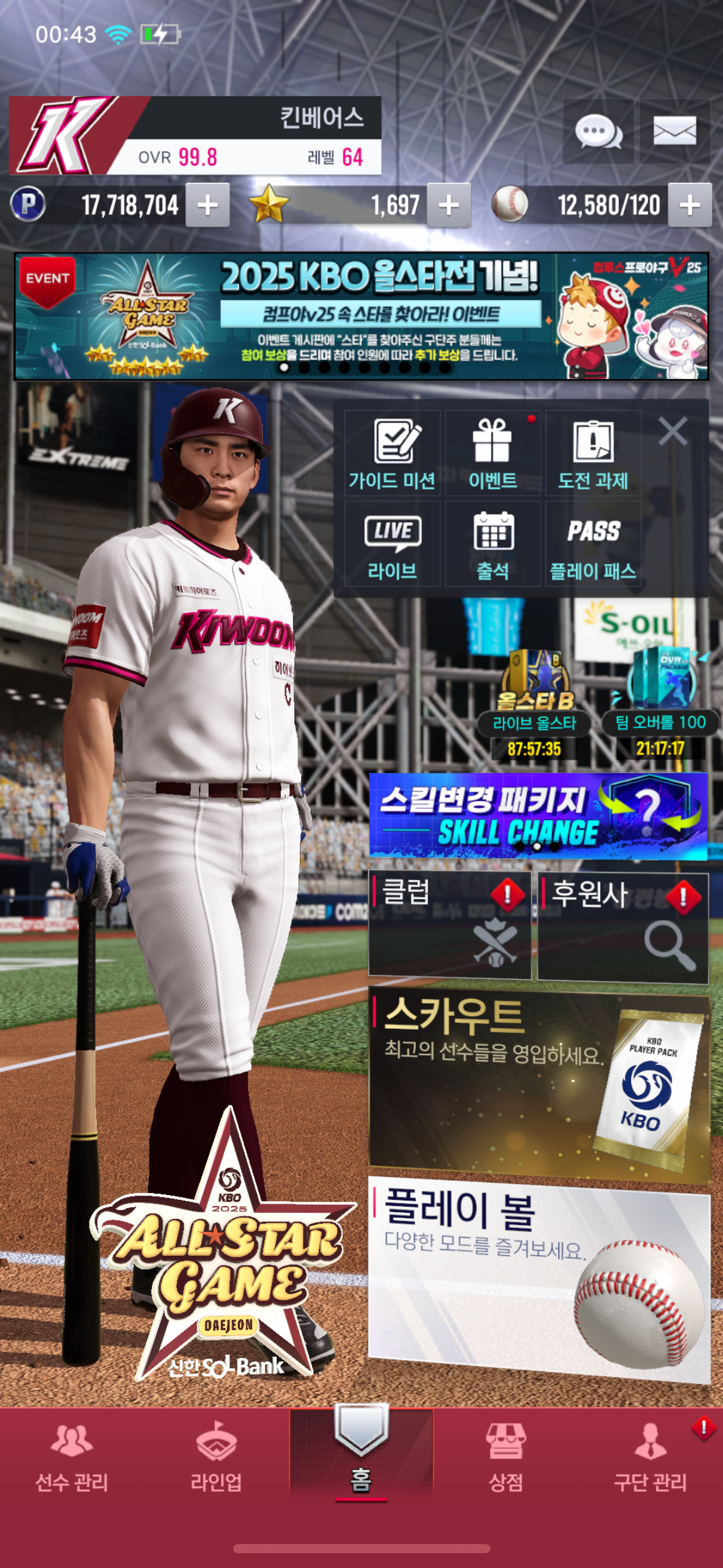This screenshot has height=1568, width=723.
Task: Switch to the 상점 shop tab
Action: point(505,1459)
